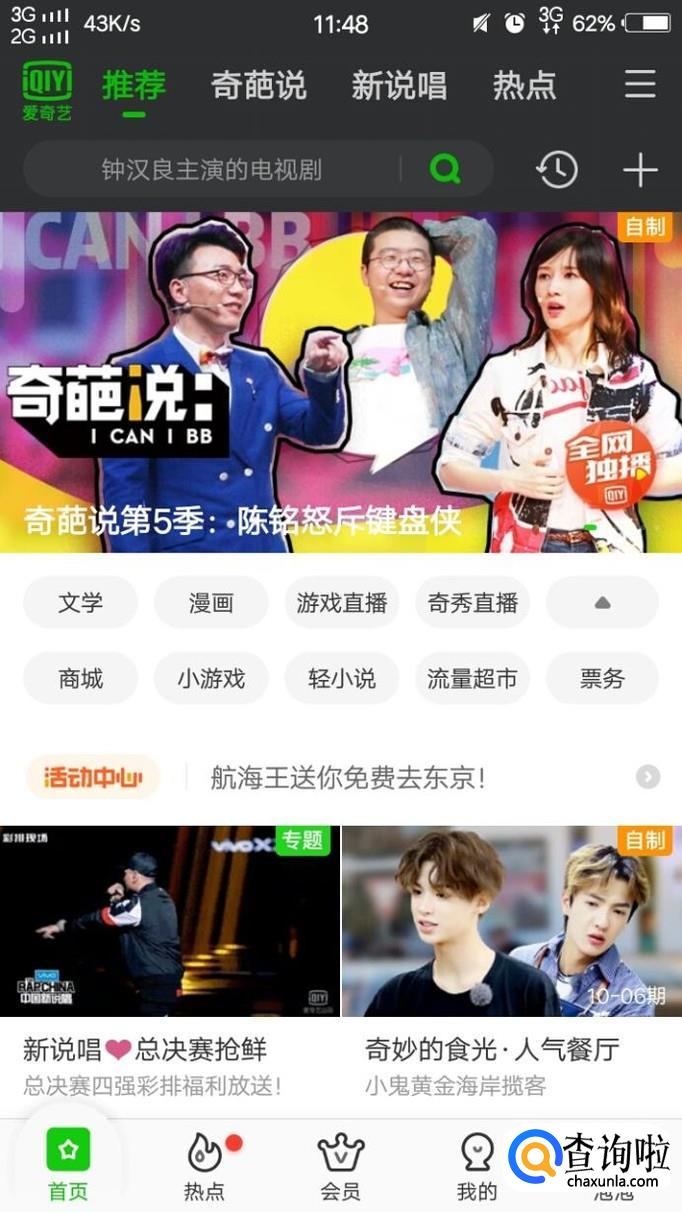Go to the 会员 bottom tab
Screen dimensions: 682x1212
click(340, 1167)
